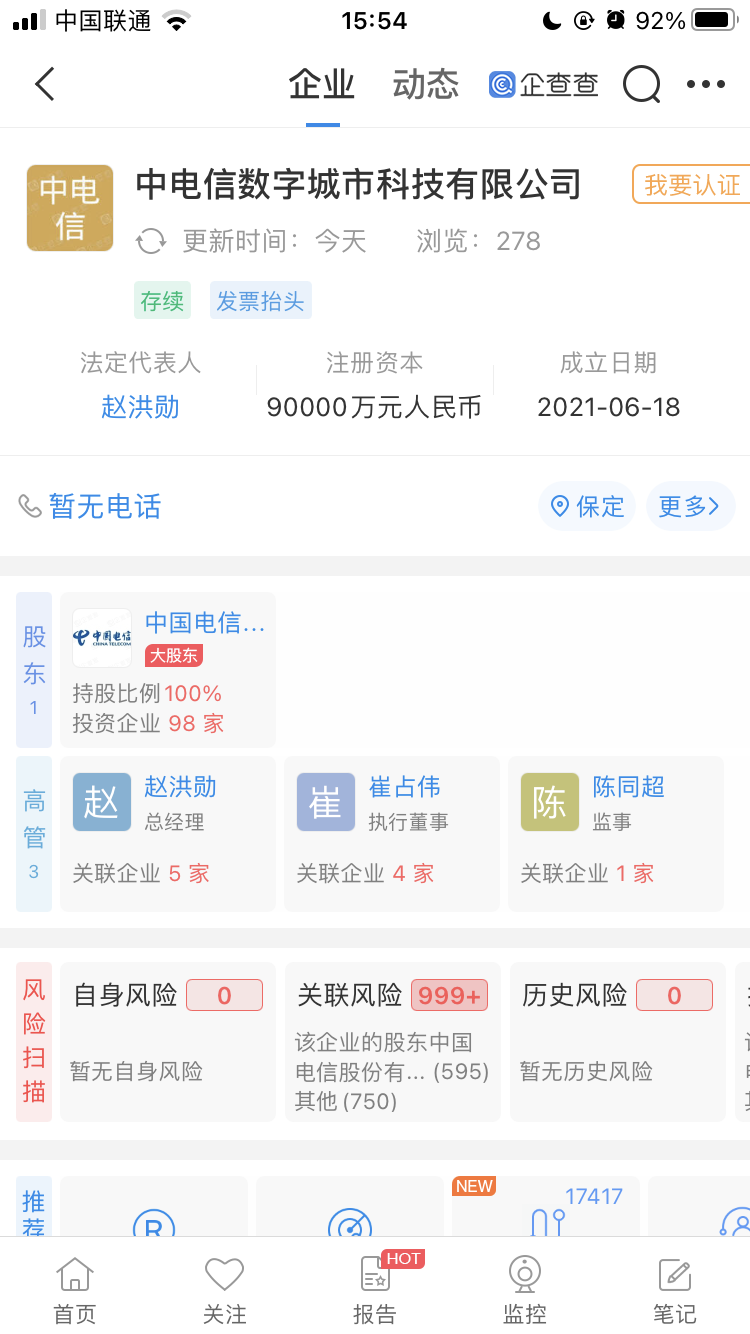Tap the 中电信 company logo thumbnail

tap(69, 207)
